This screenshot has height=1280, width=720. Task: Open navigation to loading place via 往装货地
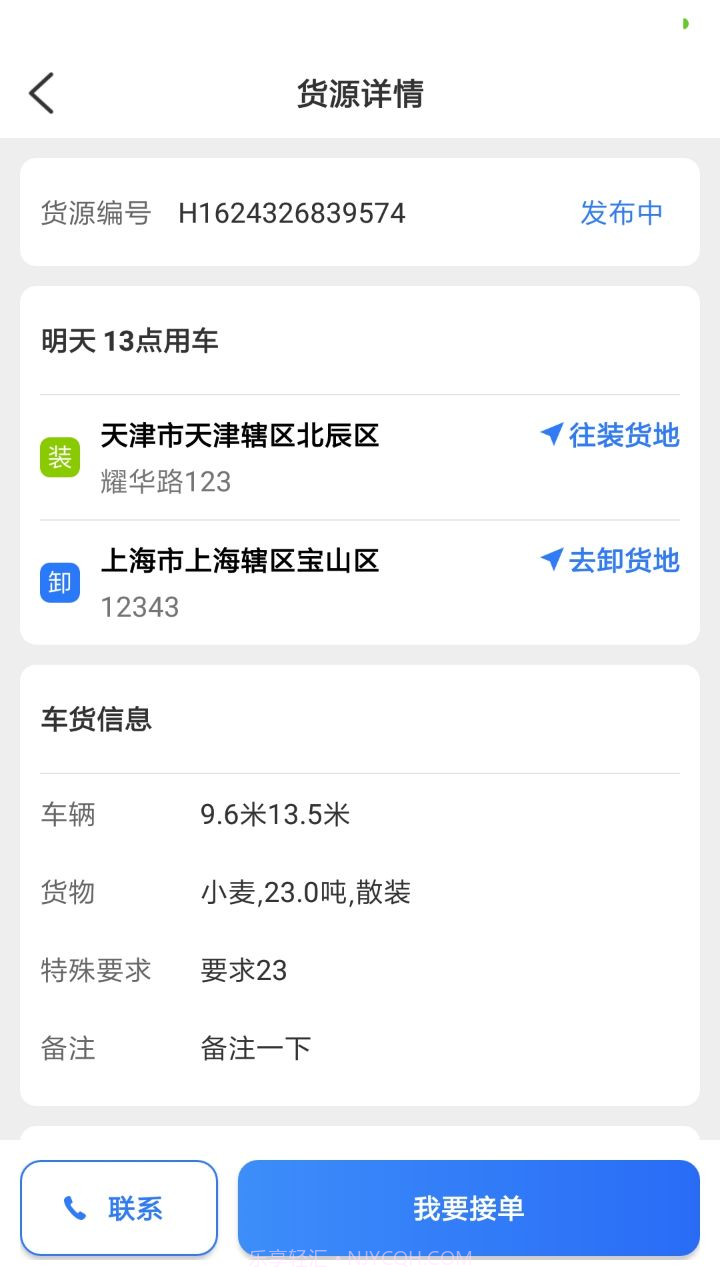(x=620, y=436)
